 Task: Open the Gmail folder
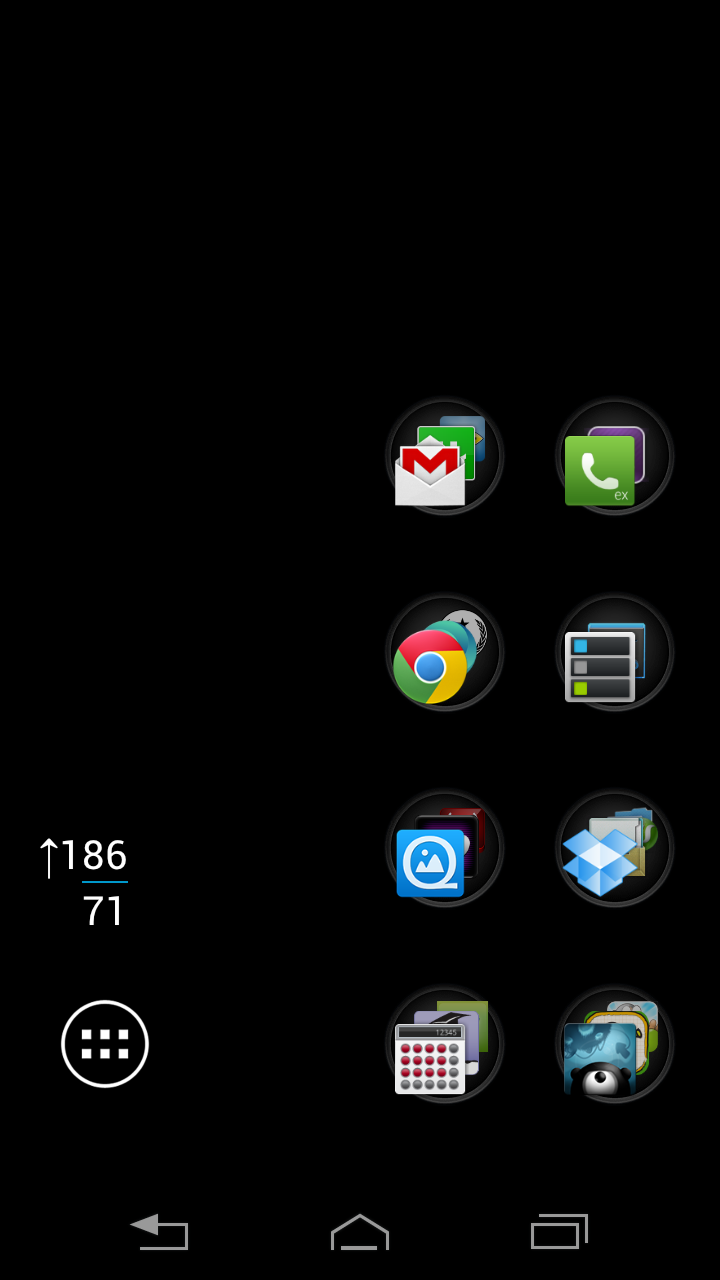pos(444,457)
